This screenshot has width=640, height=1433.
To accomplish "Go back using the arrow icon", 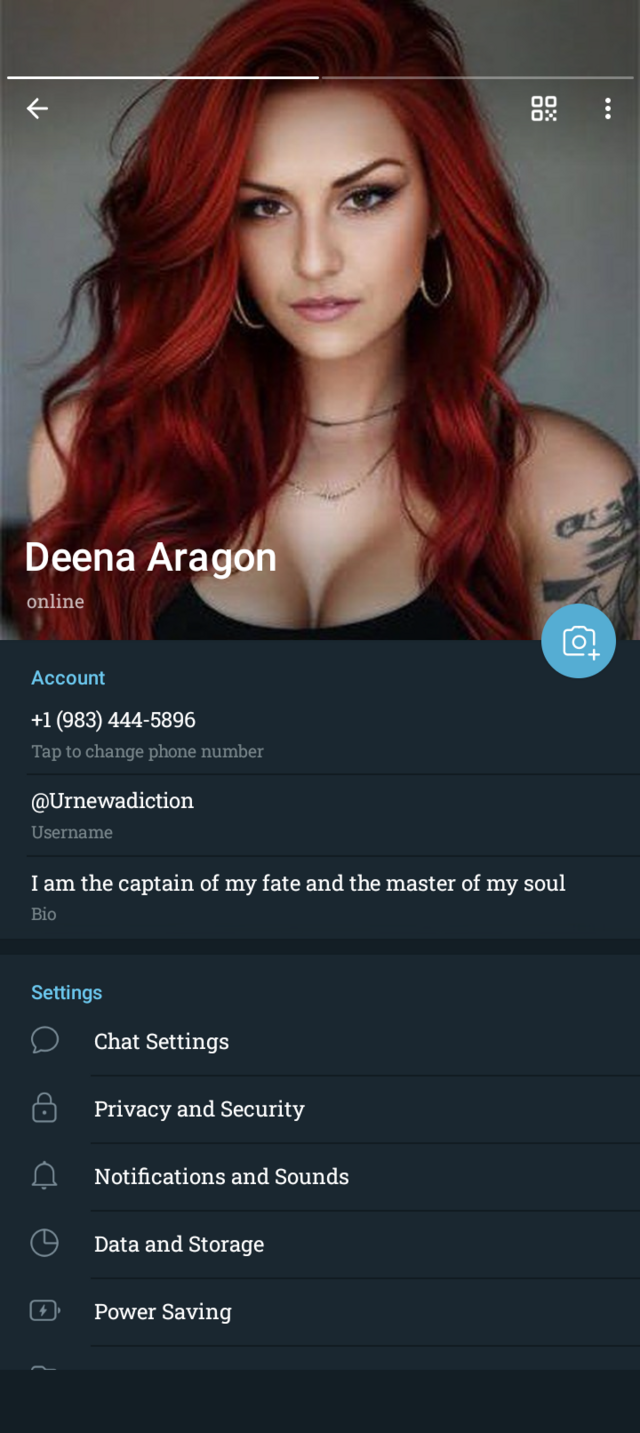I will point(37,109).
